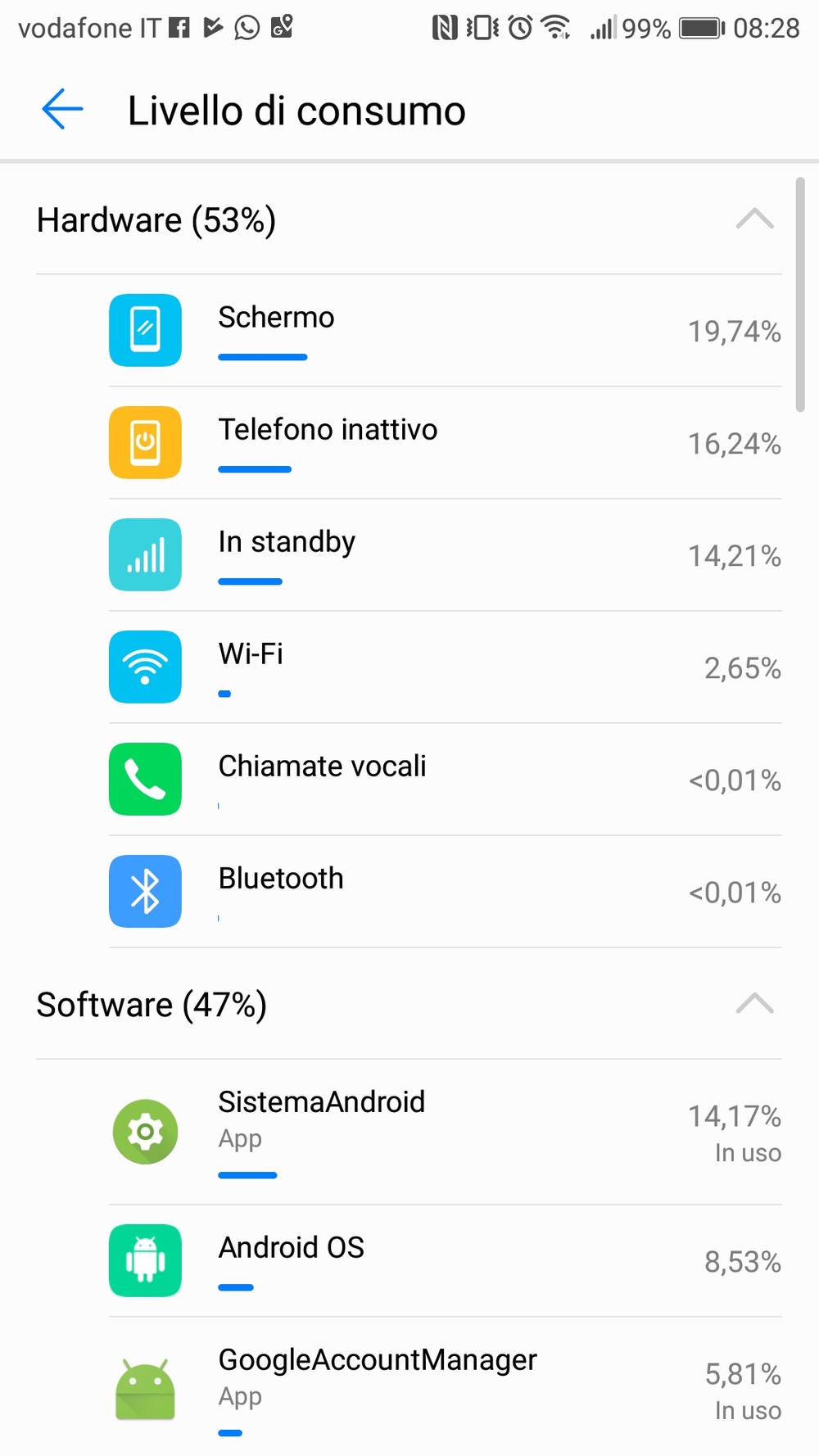Open Schermo consumption details

pos(446,331)
